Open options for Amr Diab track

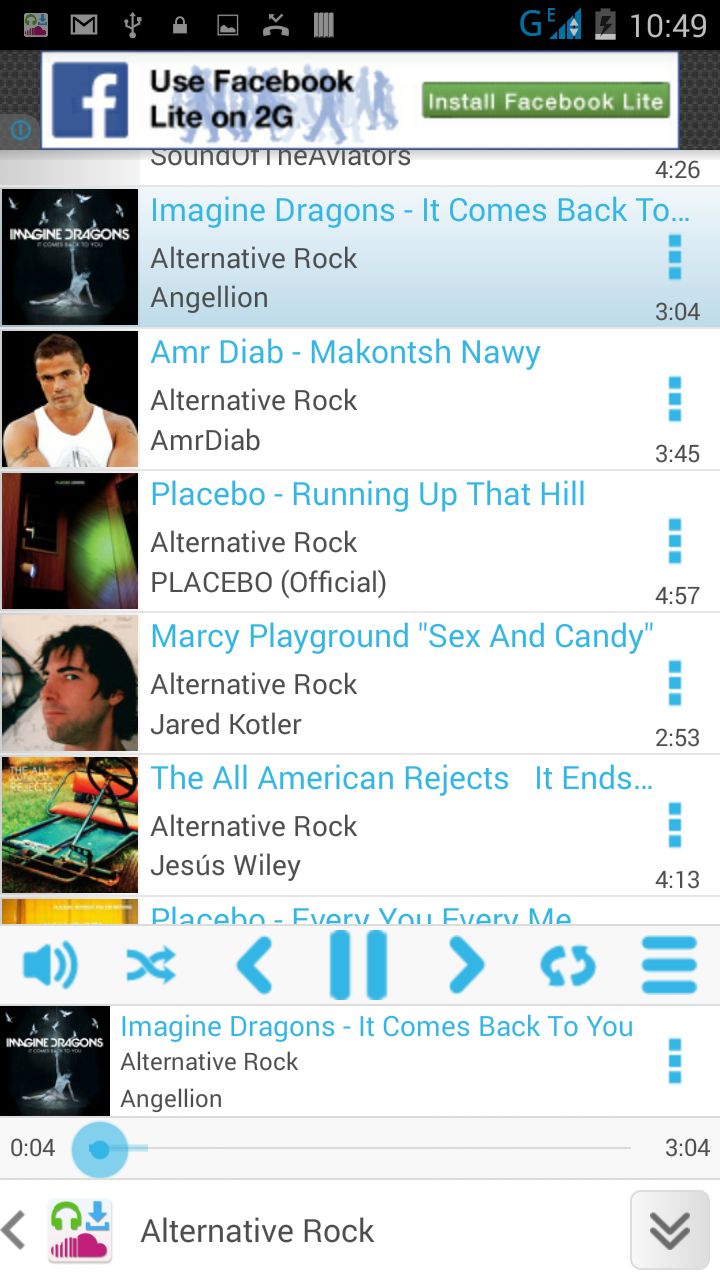[x=675, y=399]
